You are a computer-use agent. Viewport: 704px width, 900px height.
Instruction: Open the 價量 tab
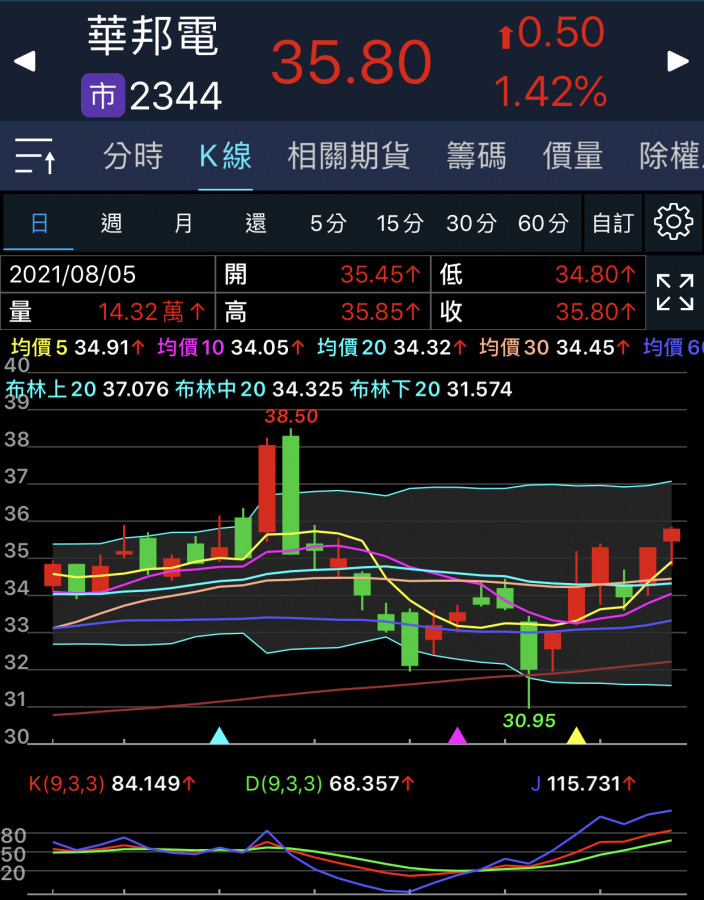[573, 156]
